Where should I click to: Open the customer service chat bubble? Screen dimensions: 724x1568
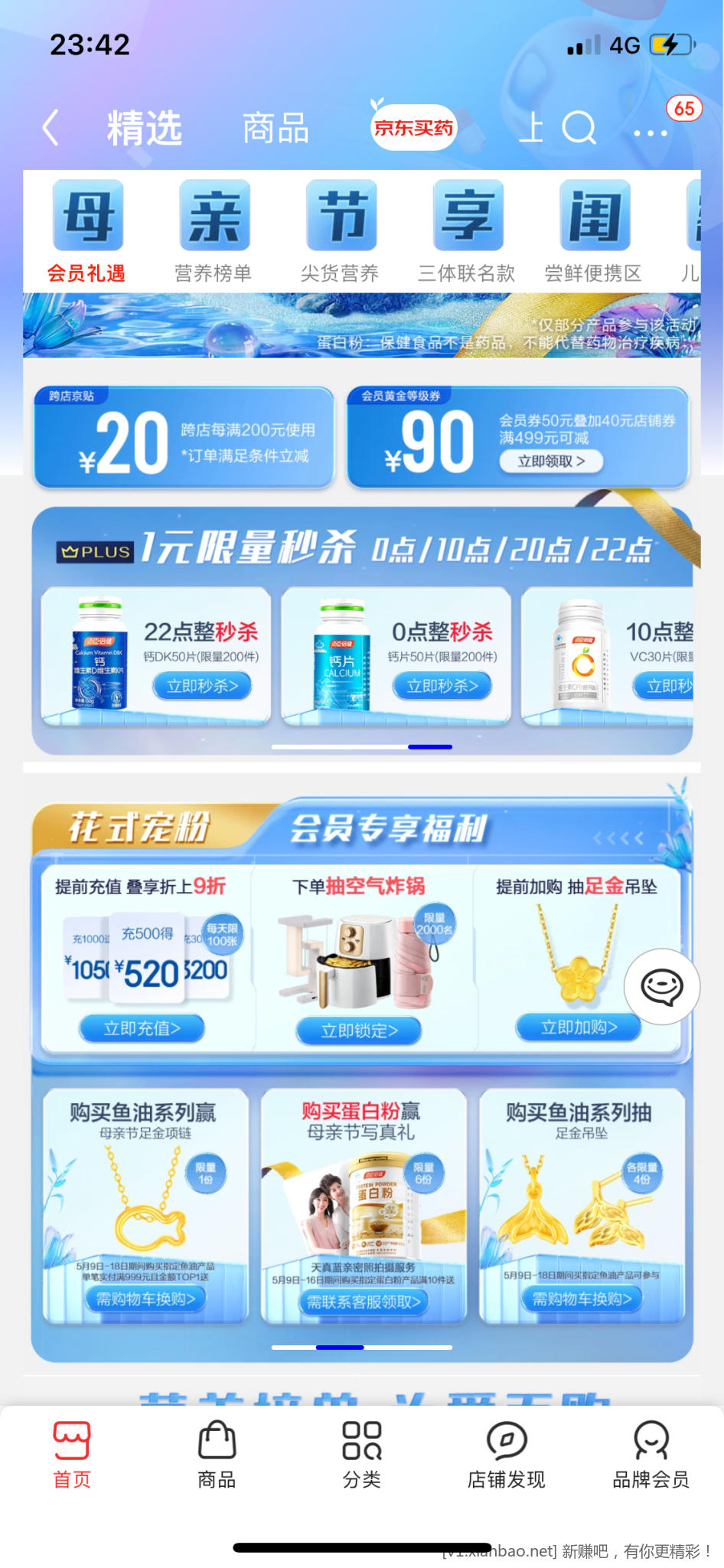(662, 987)
